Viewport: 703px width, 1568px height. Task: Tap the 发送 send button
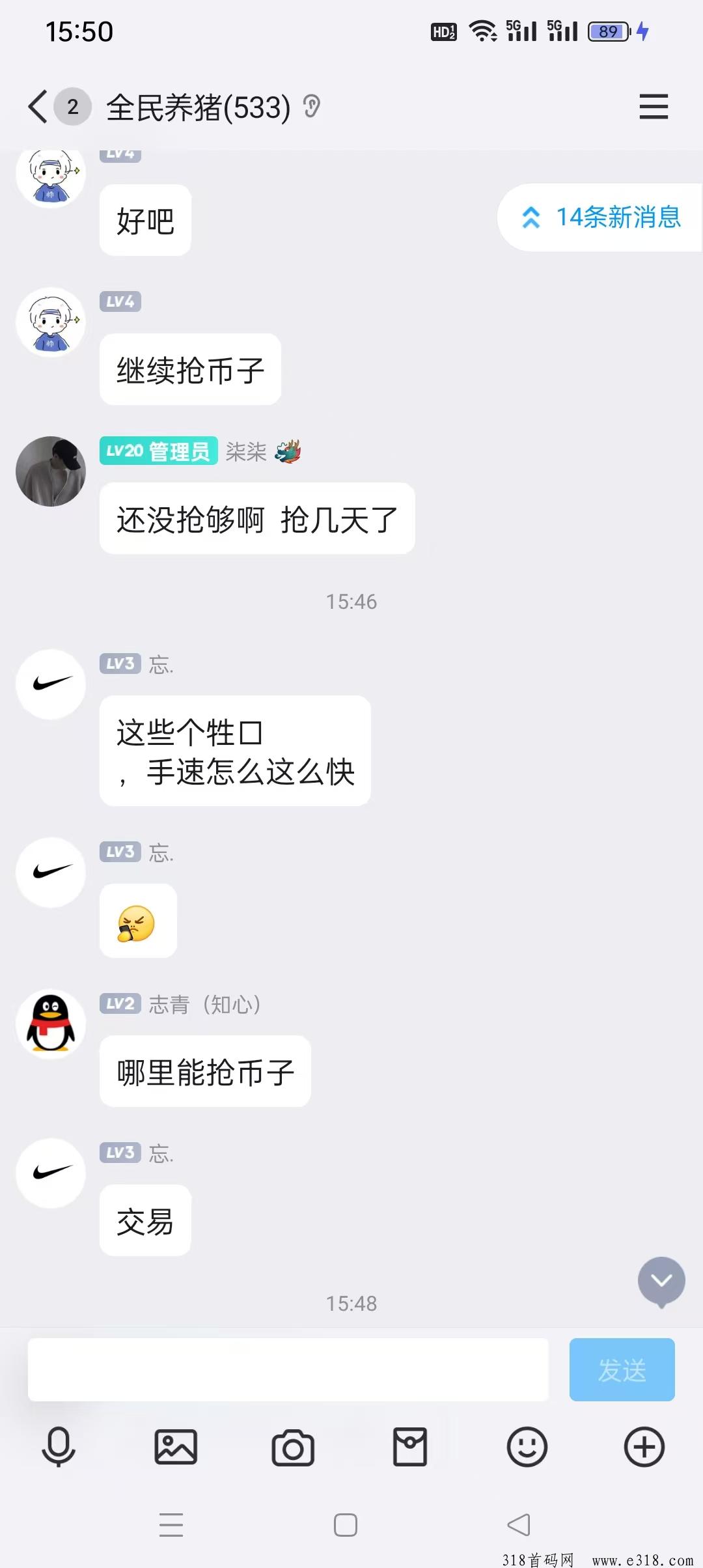[622, 1369]
